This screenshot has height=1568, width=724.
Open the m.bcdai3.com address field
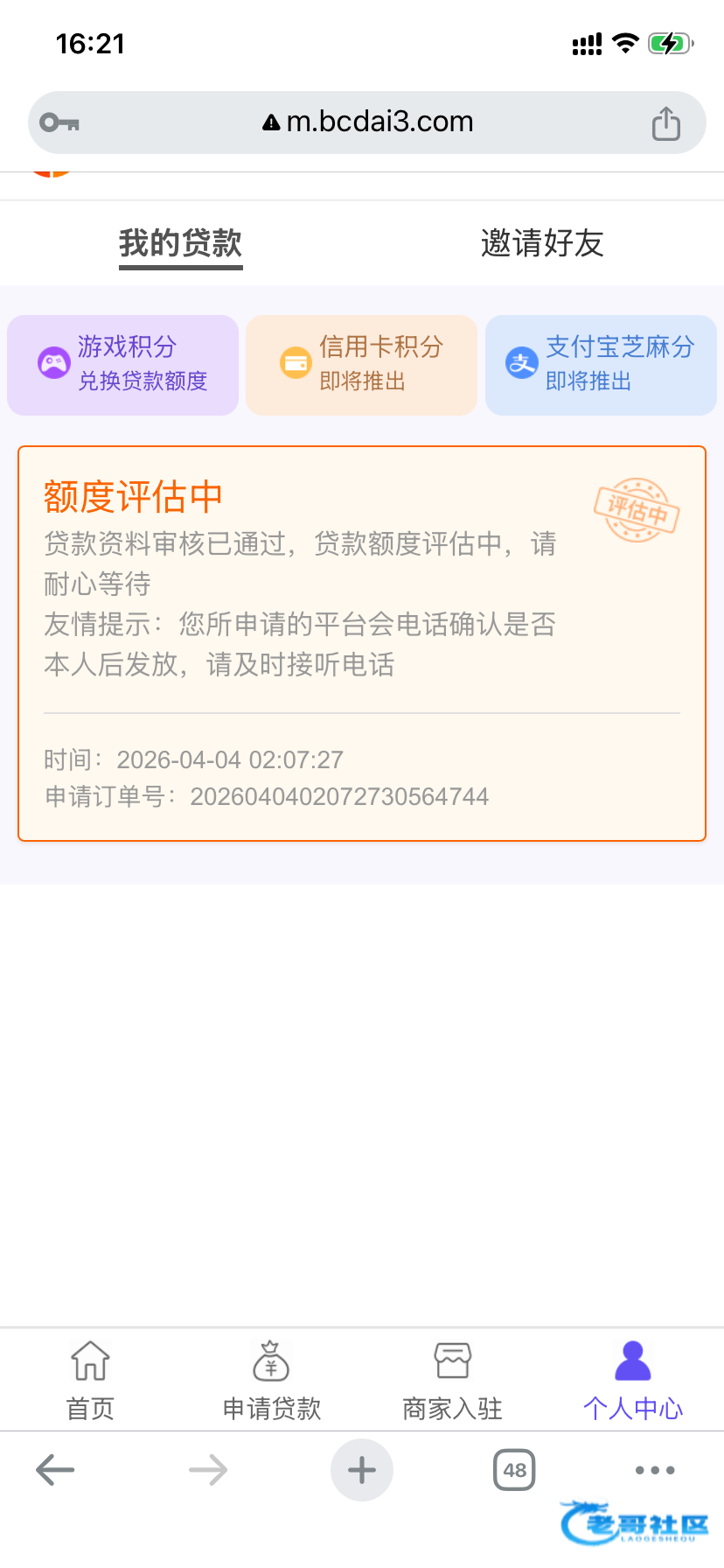(x=367, y=122)
